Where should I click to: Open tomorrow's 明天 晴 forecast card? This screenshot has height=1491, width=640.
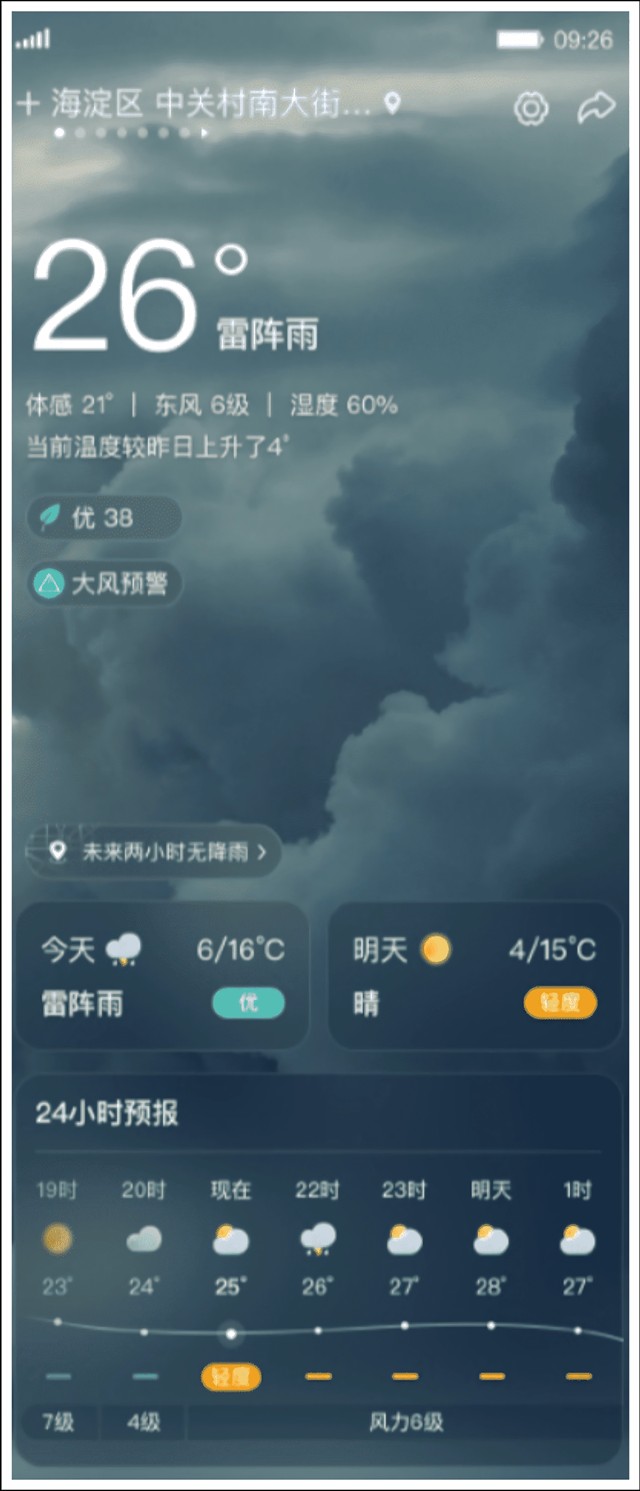pyautogui.click(x=474, y=975)
